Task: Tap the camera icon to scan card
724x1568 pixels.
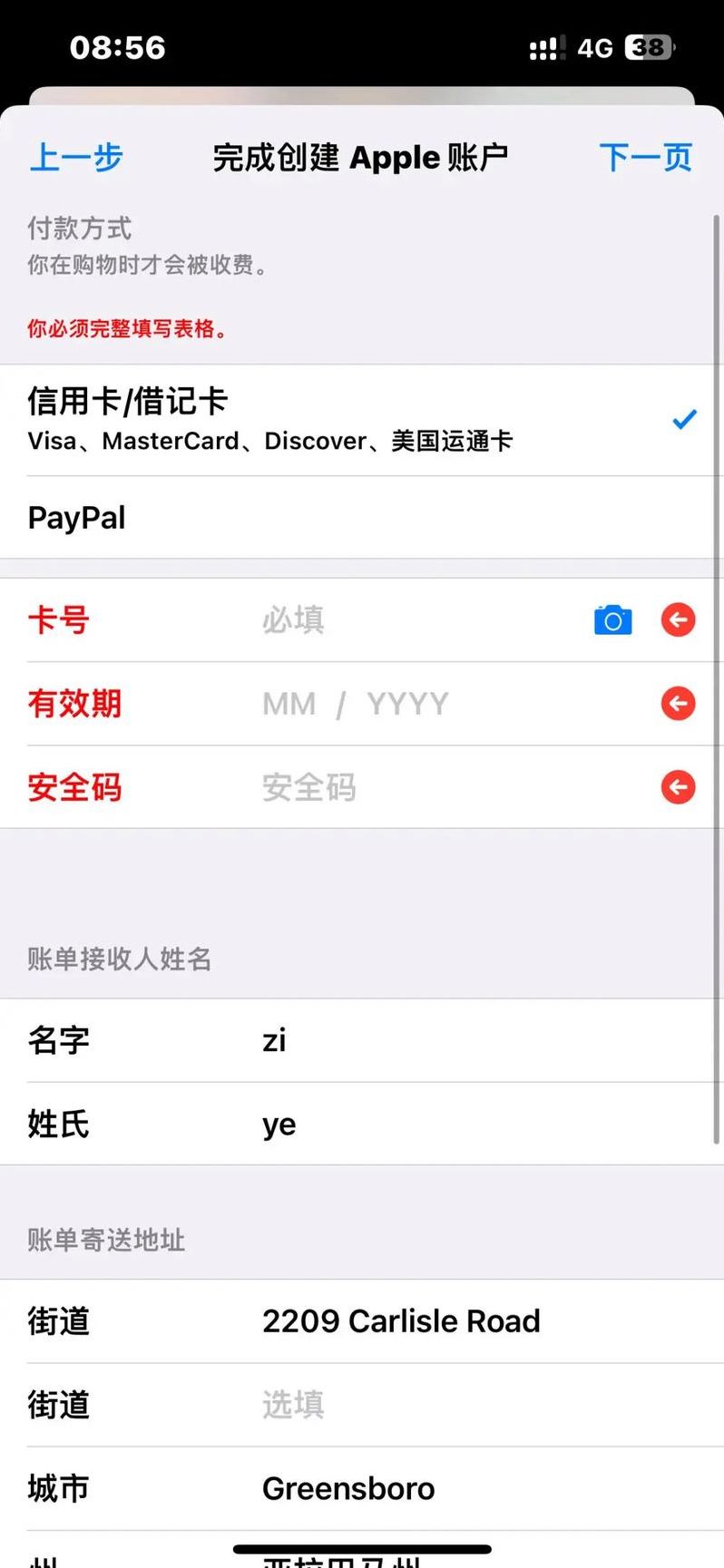Action: click(612, 620)
